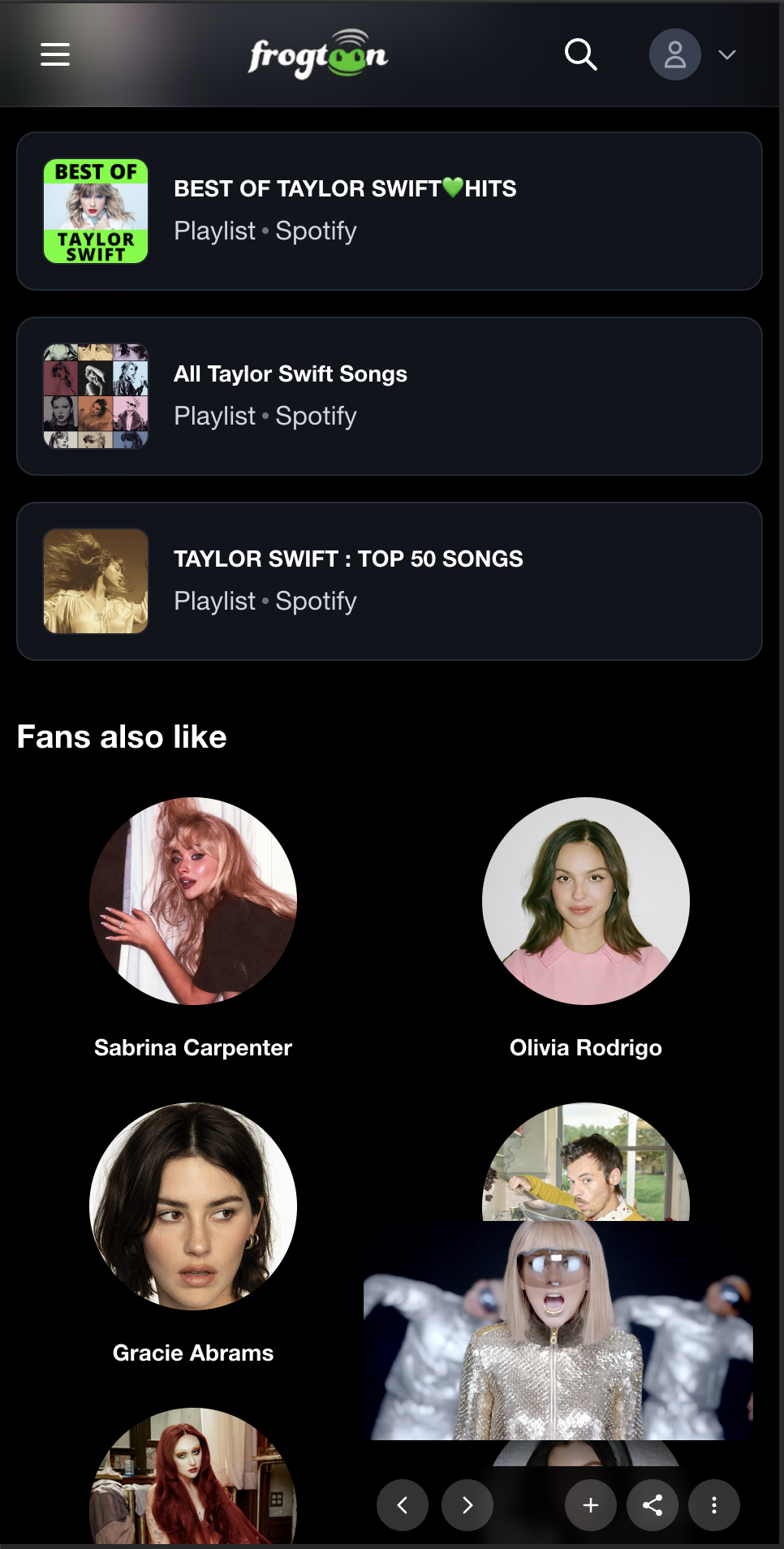Click the plus icon to add

coord(590,1504)
